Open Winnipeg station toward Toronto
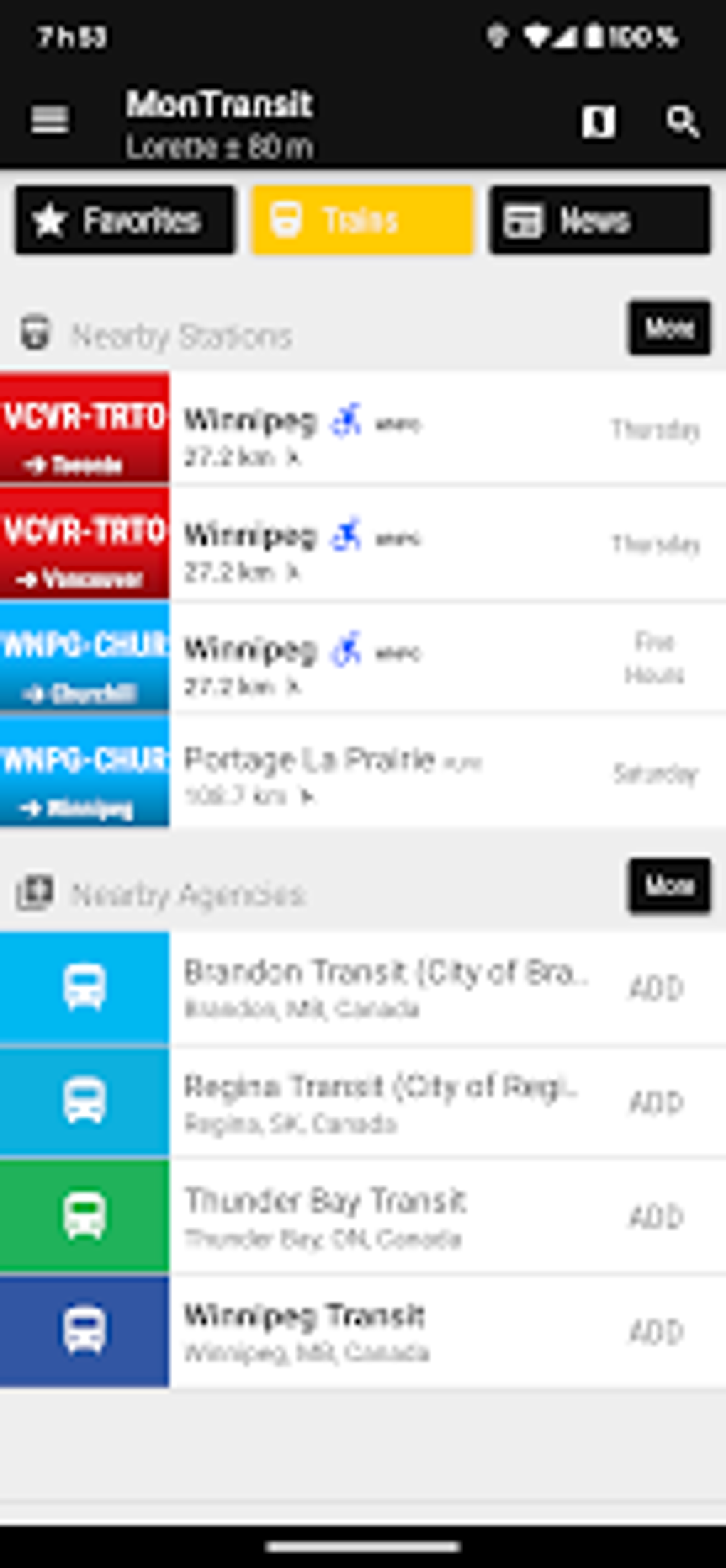Image resolution: width=726 pixels, height=1568 pixels. click(x=363, y=428)
